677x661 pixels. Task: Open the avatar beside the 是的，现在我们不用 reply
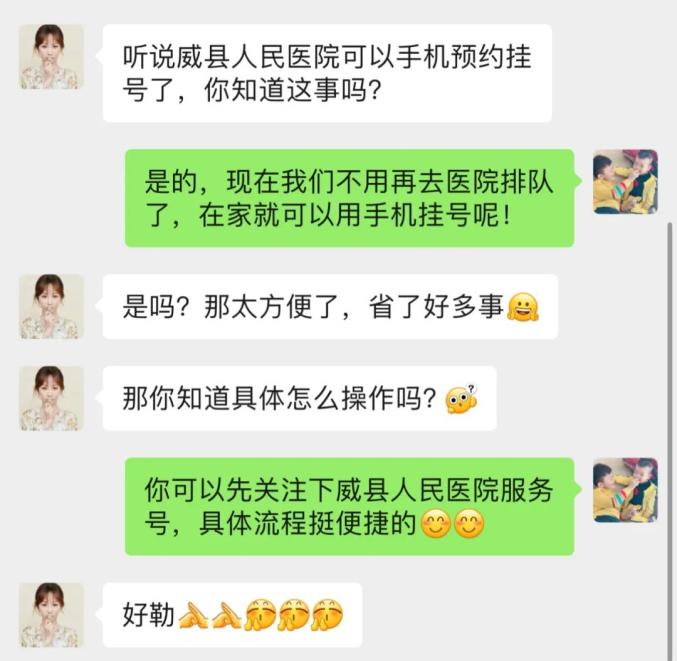[625, 182]
